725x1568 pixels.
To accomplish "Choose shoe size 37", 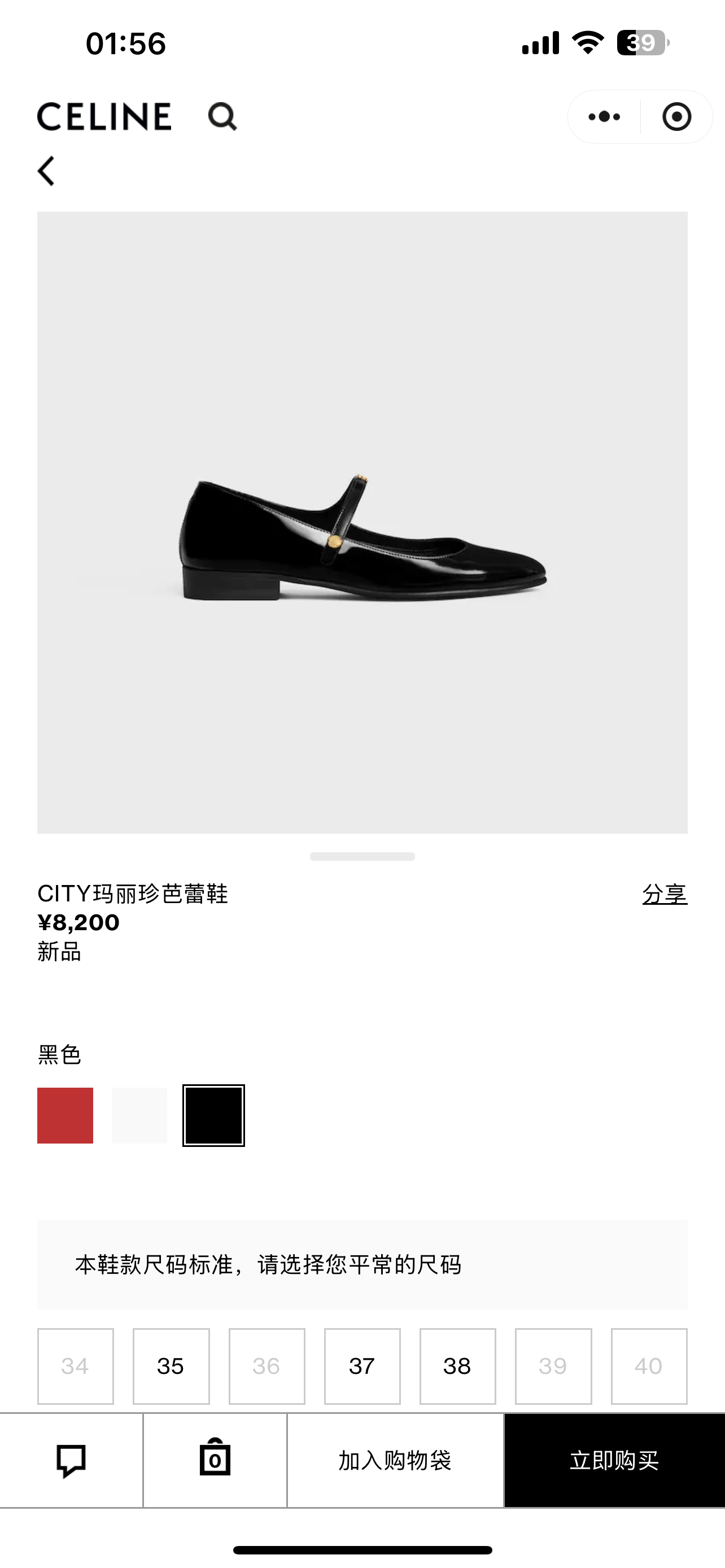I will pyautogui.click(x=362, y=1366).
